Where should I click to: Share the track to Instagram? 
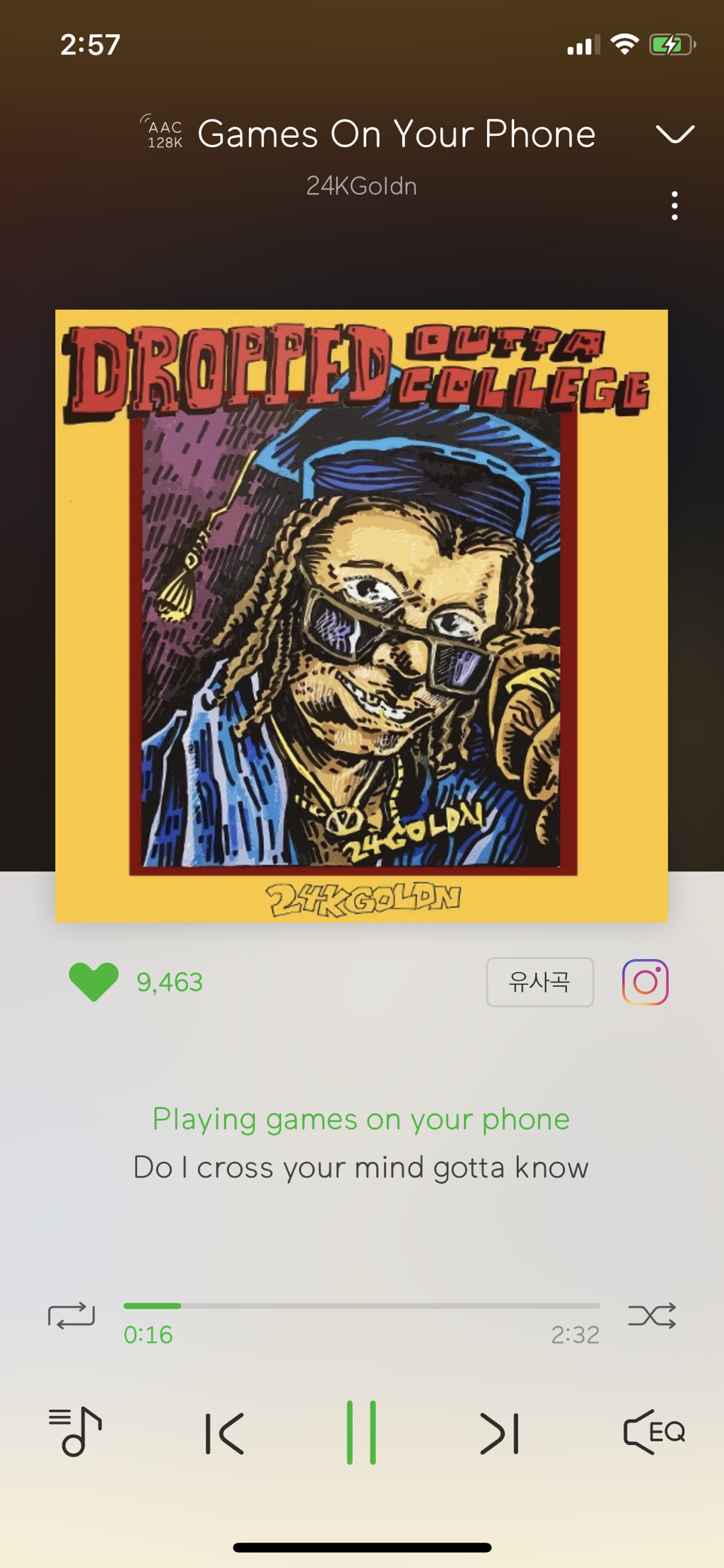pyautogui.click(x=645, y=982)
